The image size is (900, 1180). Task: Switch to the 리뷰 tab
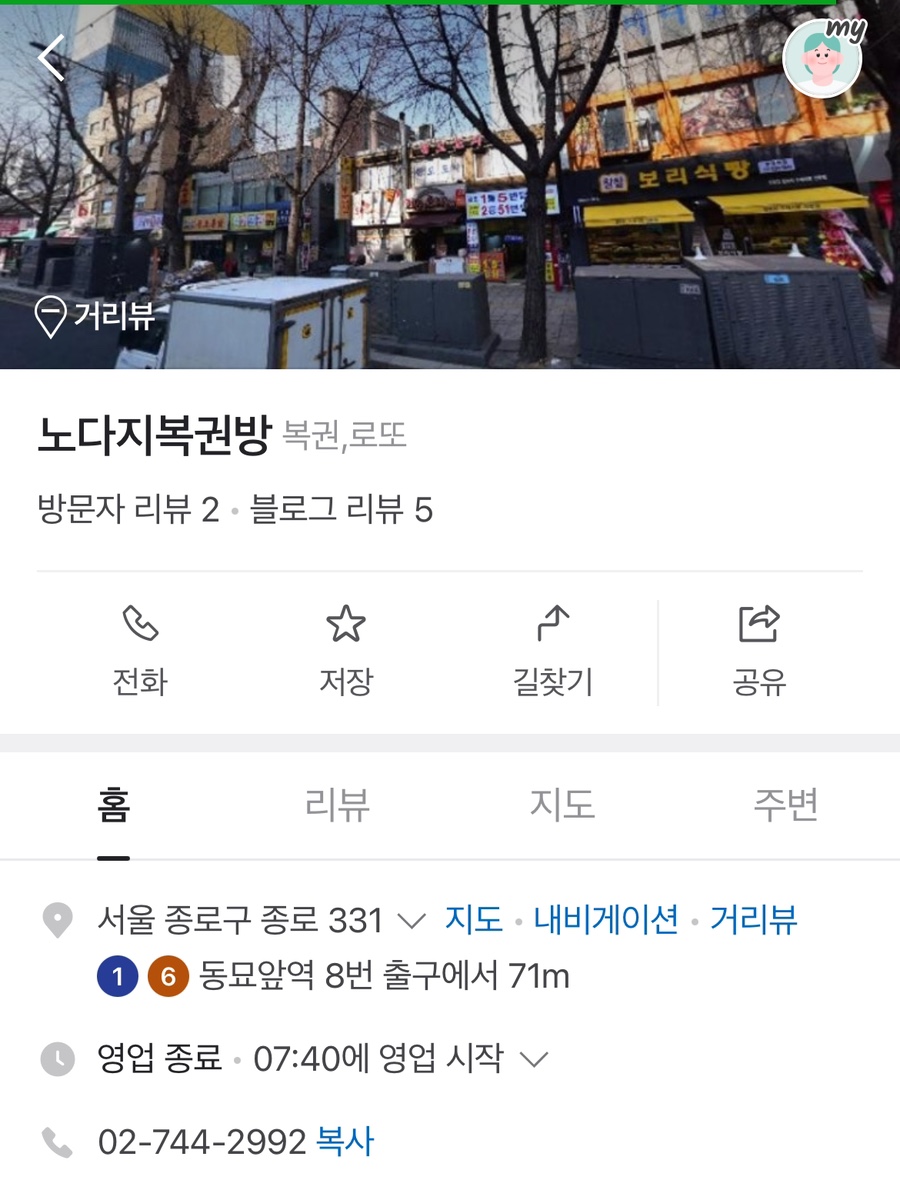[338, 805]
